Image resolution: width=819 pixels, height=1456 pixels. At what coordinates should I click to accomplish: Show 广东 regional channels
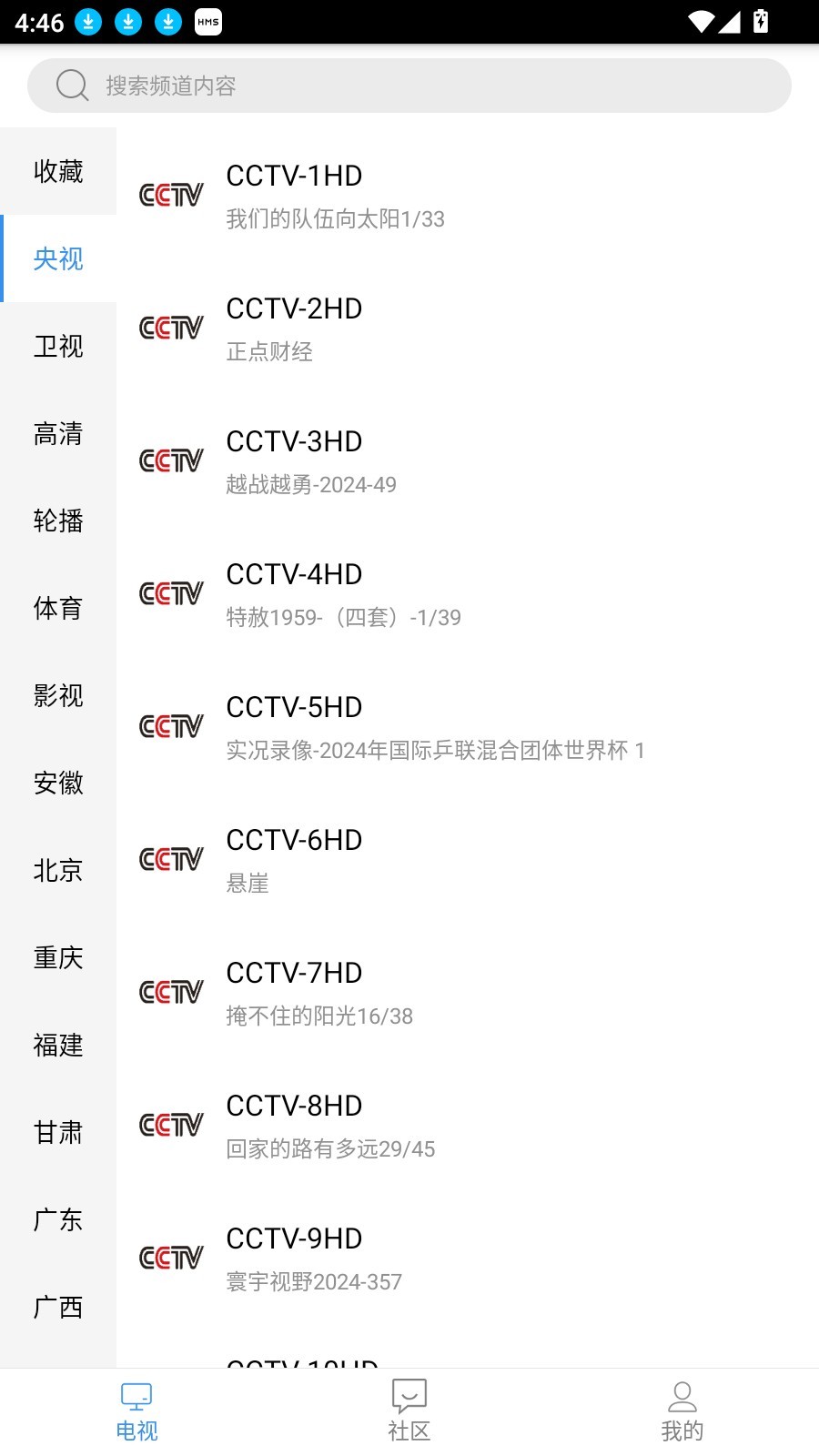(58, 1219)
